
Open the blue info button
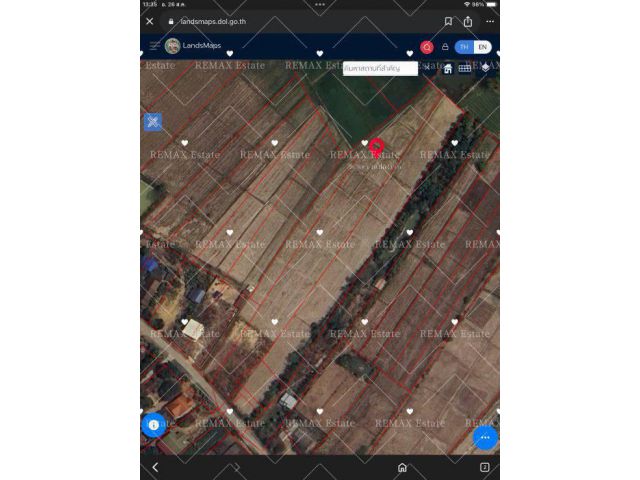(x=153, y=425)
